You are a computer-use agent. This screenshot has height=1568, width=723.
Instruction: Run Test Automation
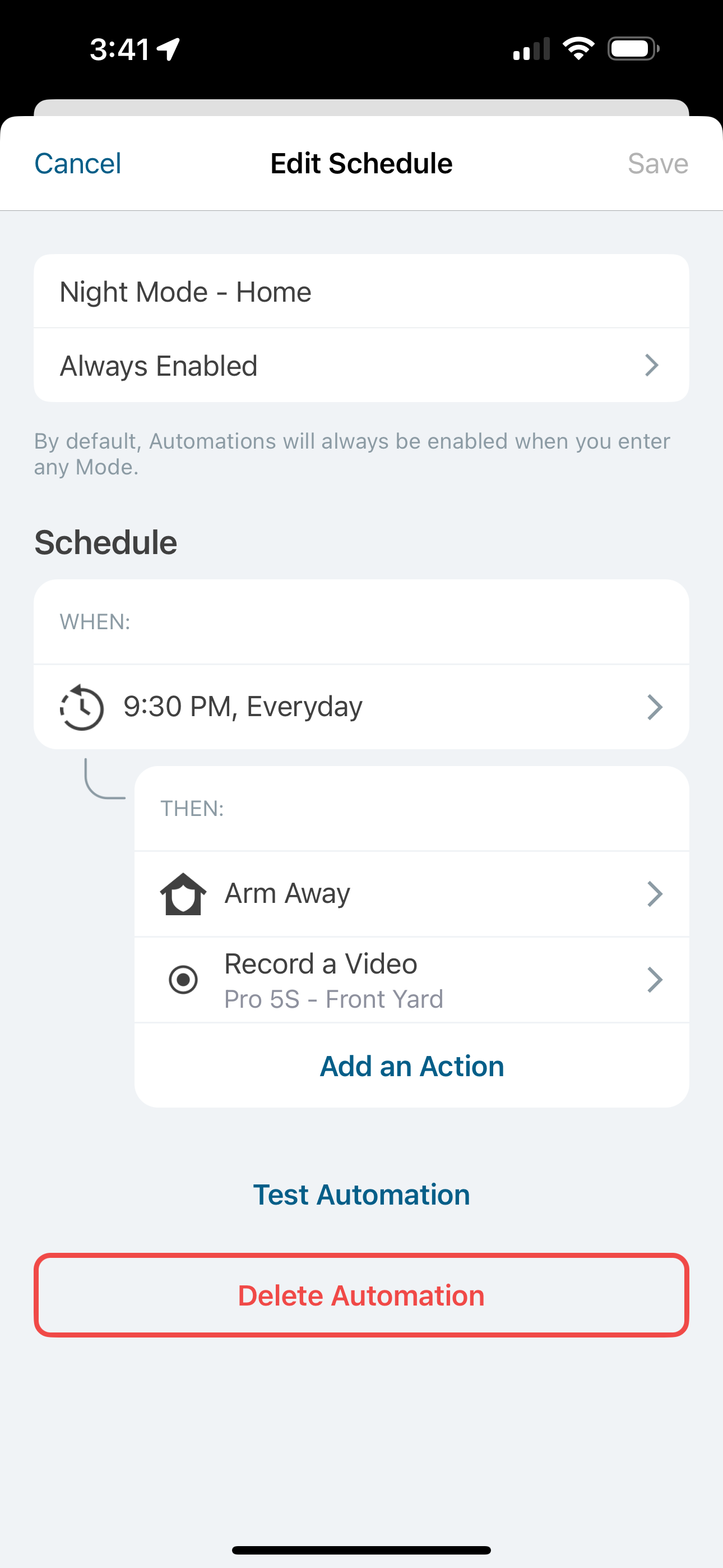(x=361, y=1195)
